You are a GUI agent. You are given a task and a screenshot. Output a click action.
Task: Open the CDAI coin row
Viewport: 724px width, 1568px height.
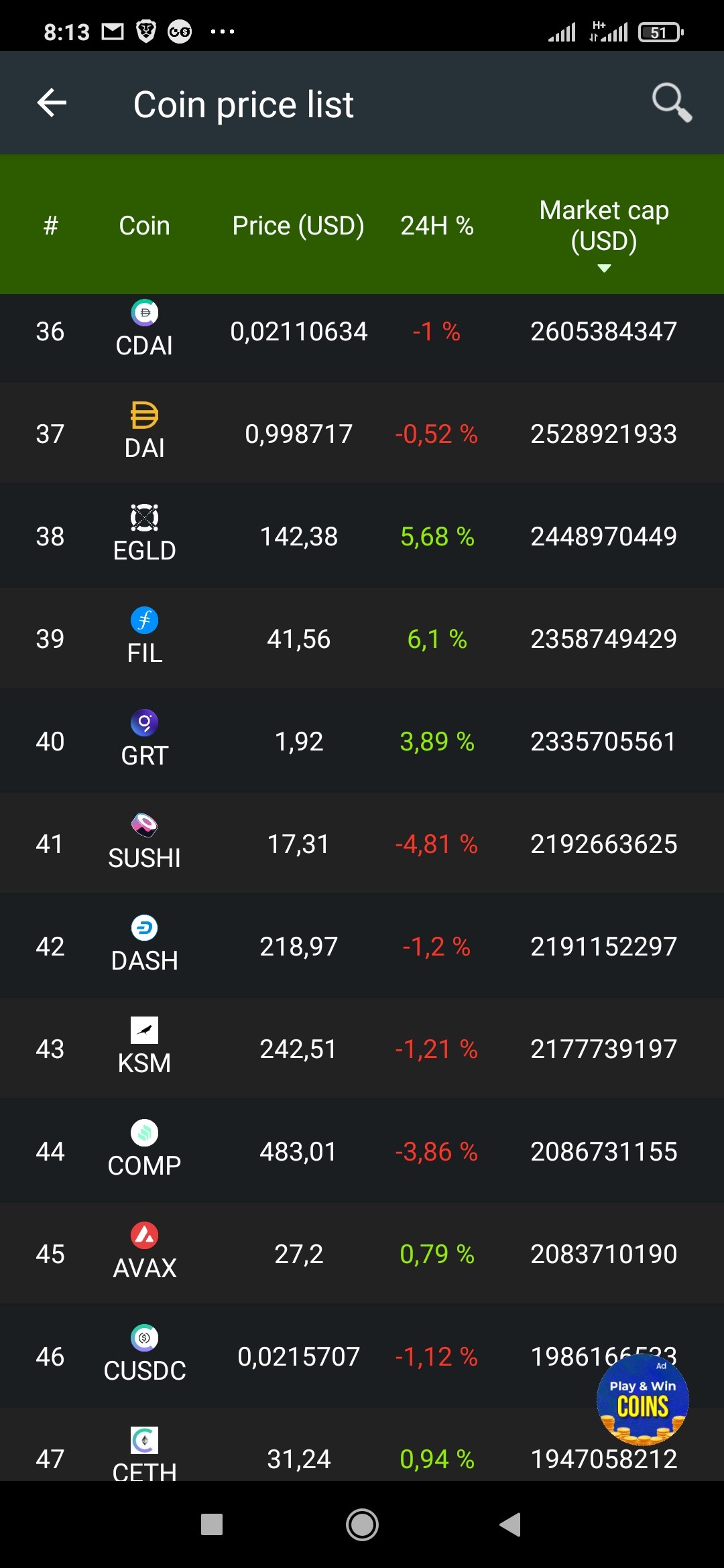point(362,331)
